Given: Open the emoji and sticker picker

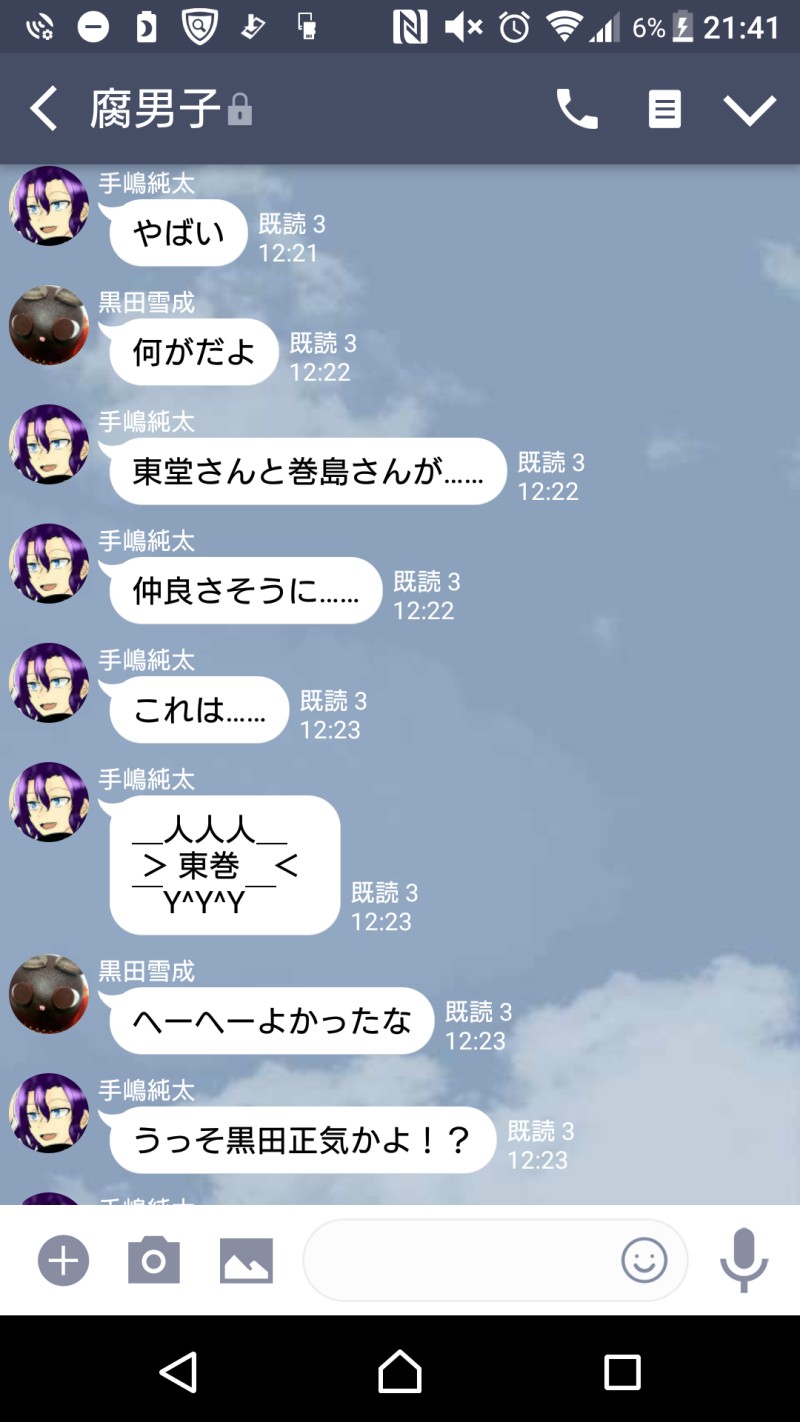Looking at the screenshot, I should coord(644,1260).
